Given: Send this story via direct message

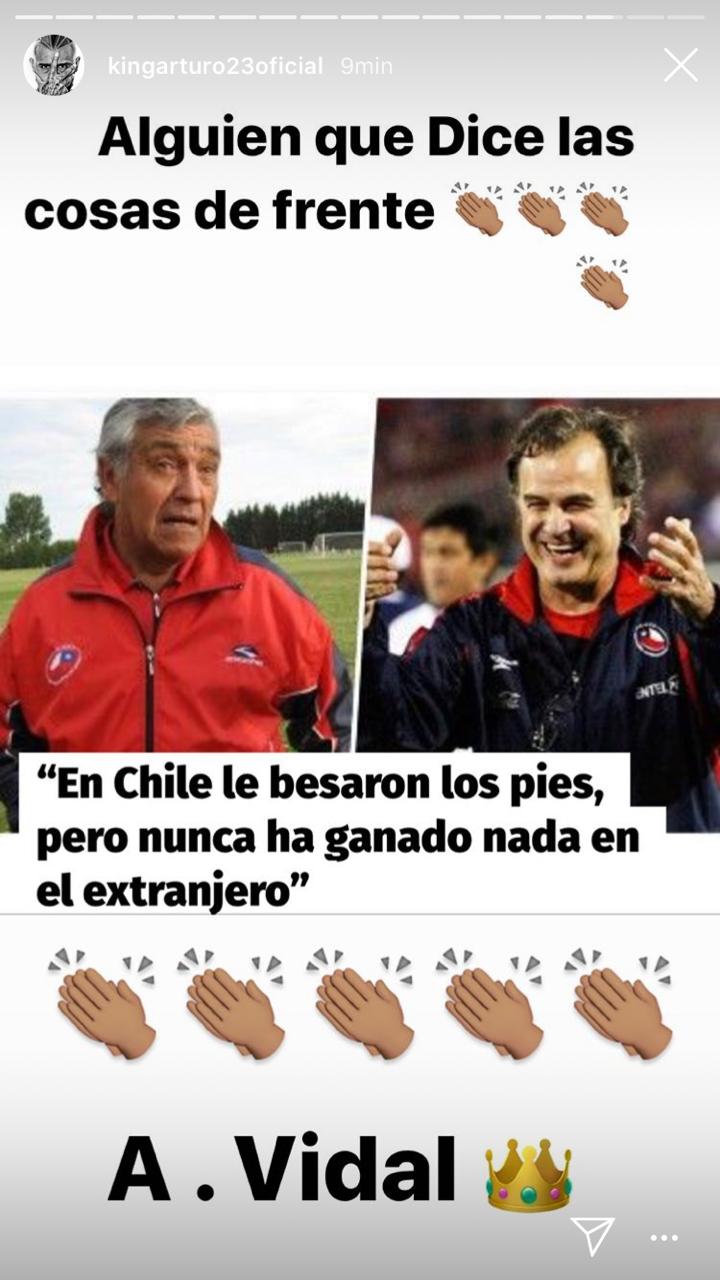Looking at the screenshot, I should pyautogui.click(x=592, y=1236).
